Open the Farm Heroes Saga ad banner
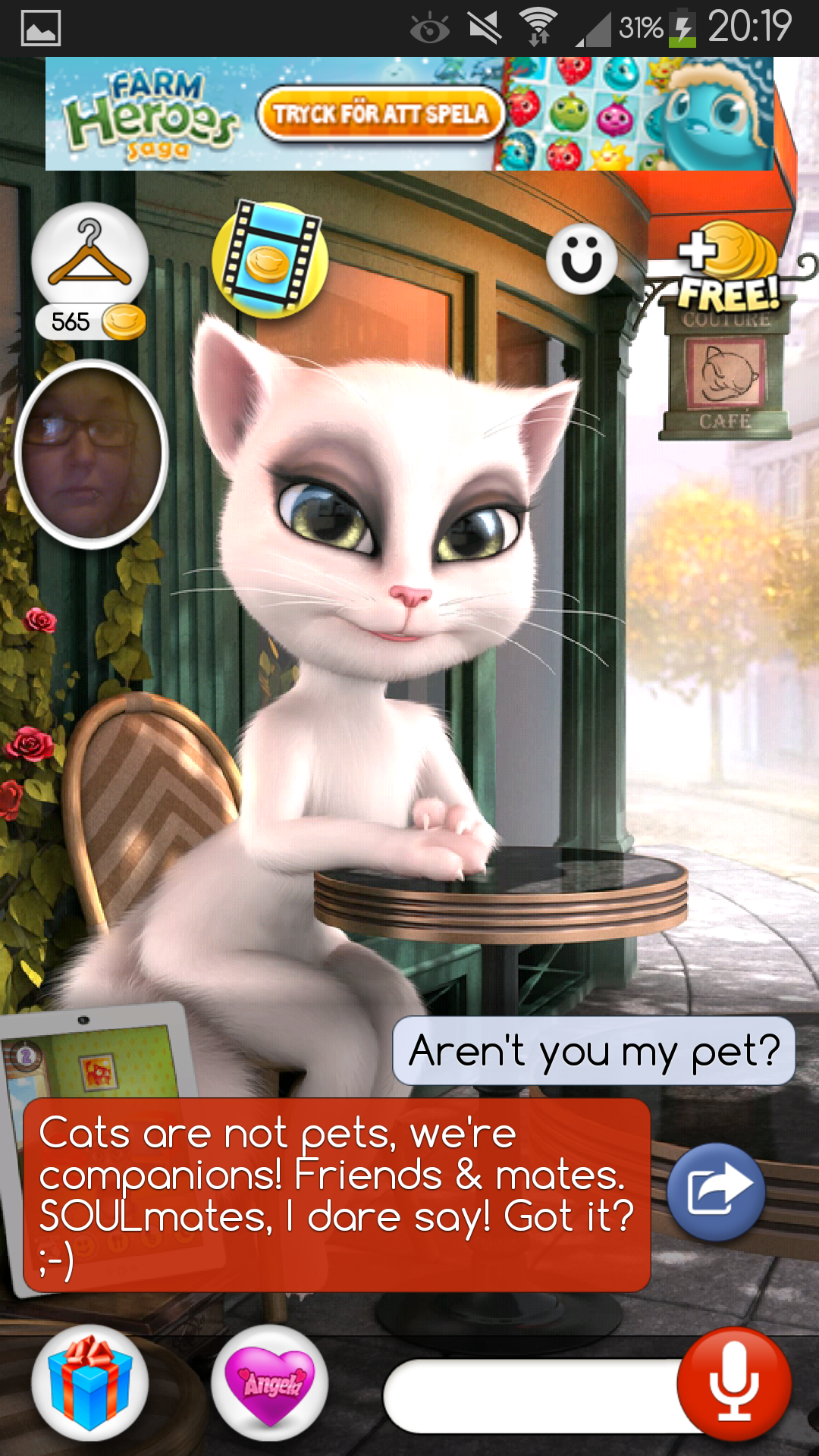Image resolution: width=819 pixels, height=1456 pixels. (409, 114)
